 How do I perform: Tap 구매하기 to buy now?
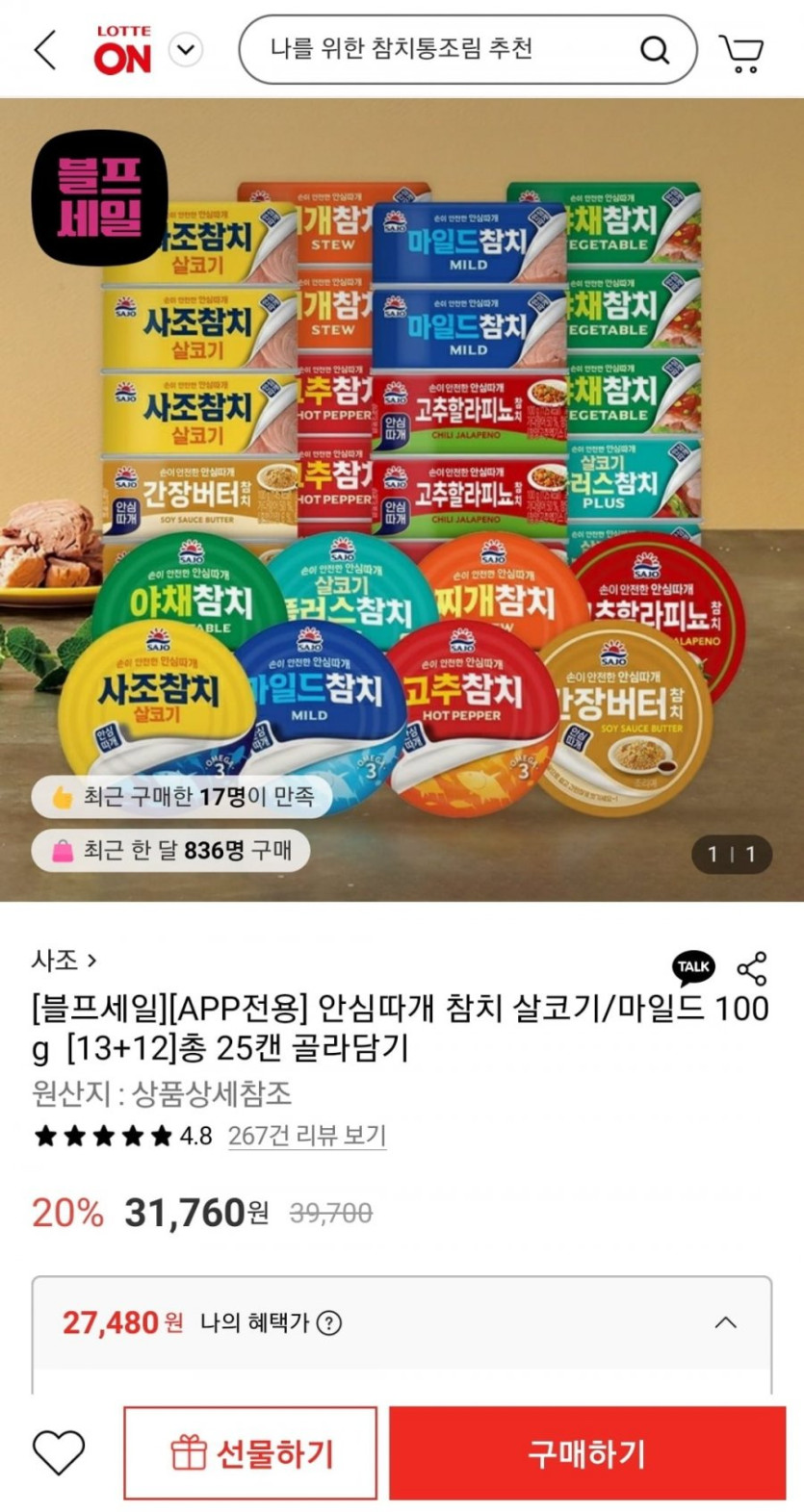pos(586,1452)
